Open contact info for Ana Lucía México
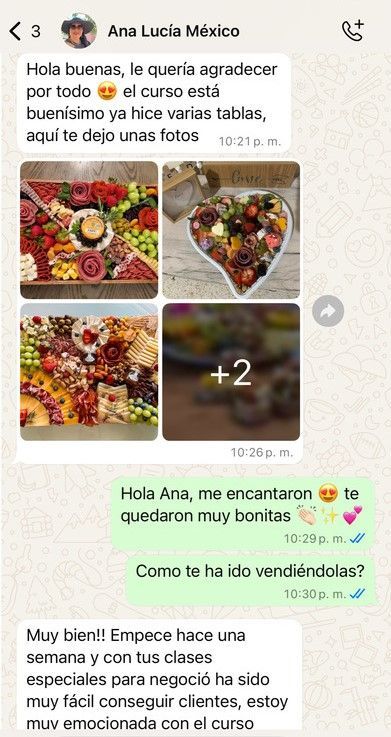Image resolution: width=391 pixels, height=737 pixels. [173, 31]
